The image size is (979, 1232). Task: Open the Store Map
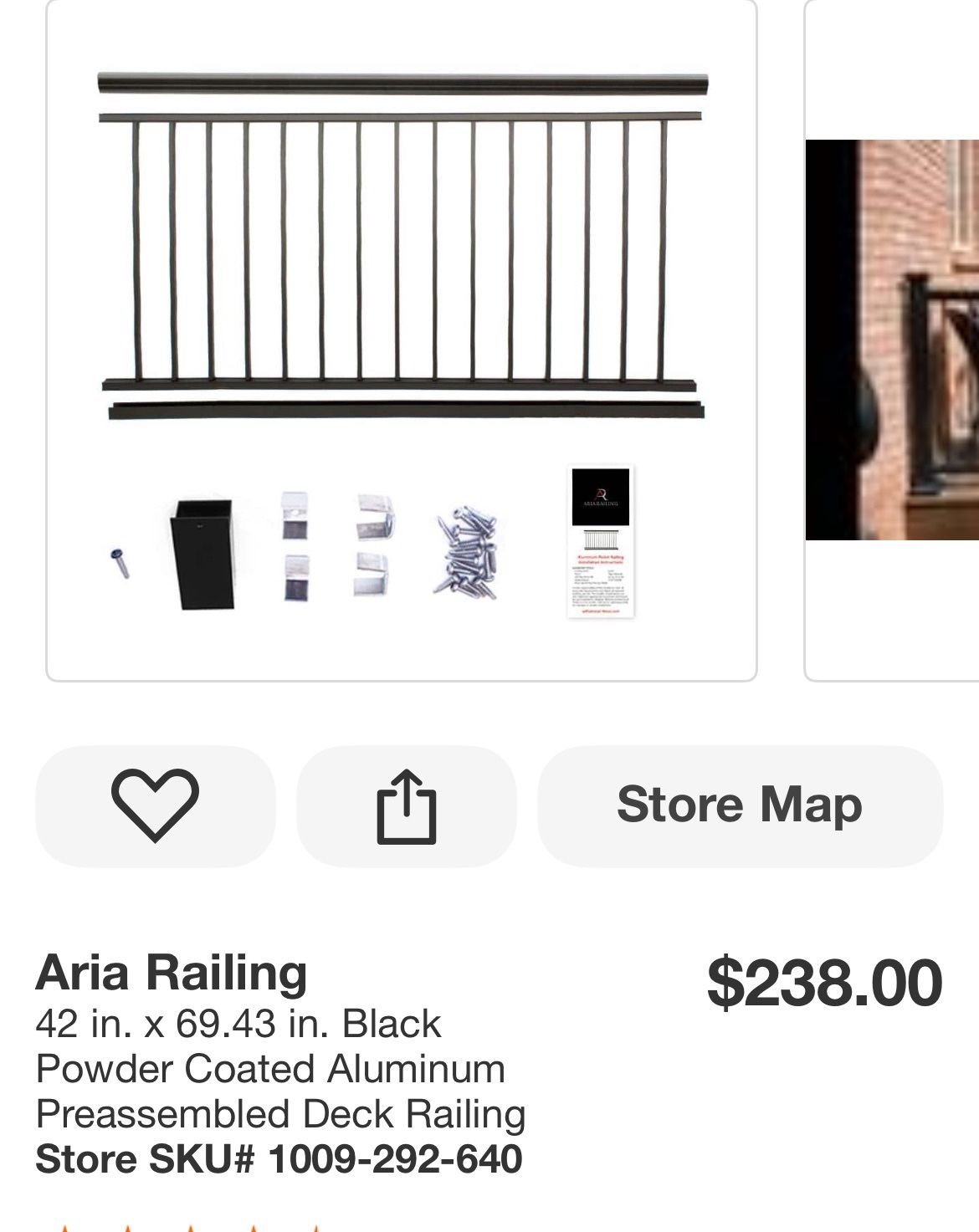(x=740, y=805)
